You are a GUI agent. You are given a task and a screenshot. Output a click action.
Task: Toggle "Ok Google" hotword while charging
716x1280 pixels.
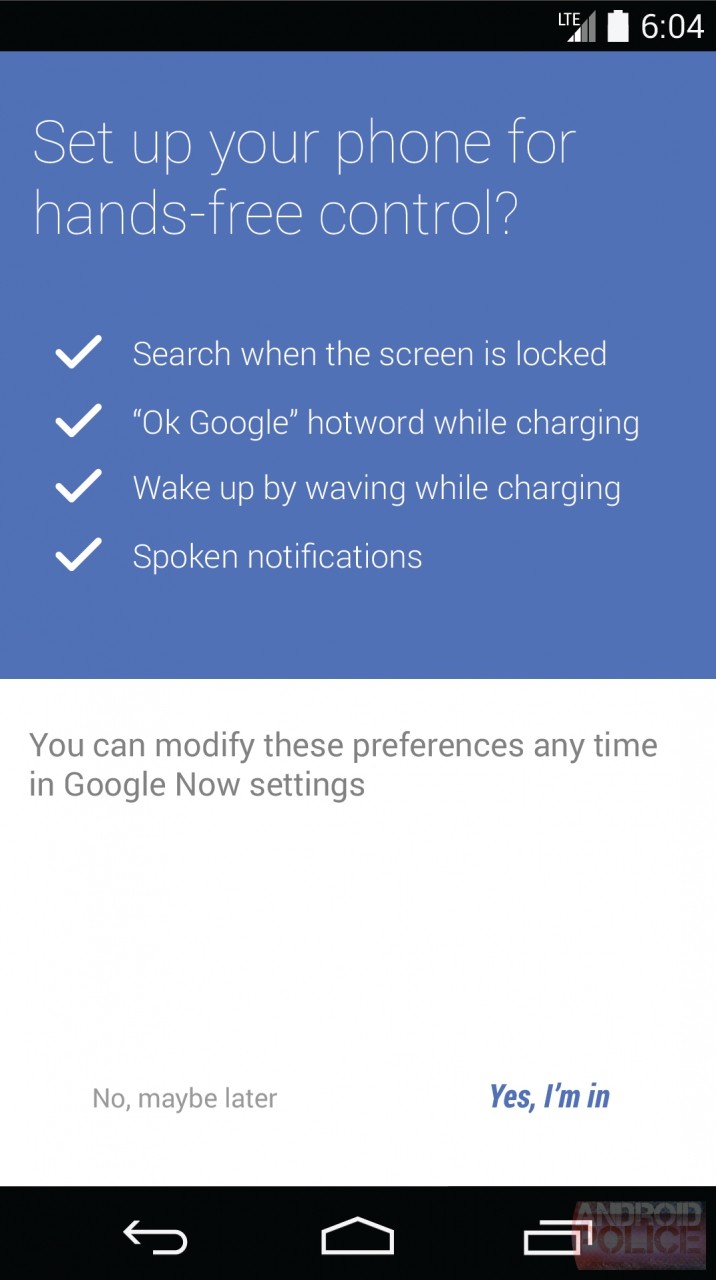pos(78,422)
